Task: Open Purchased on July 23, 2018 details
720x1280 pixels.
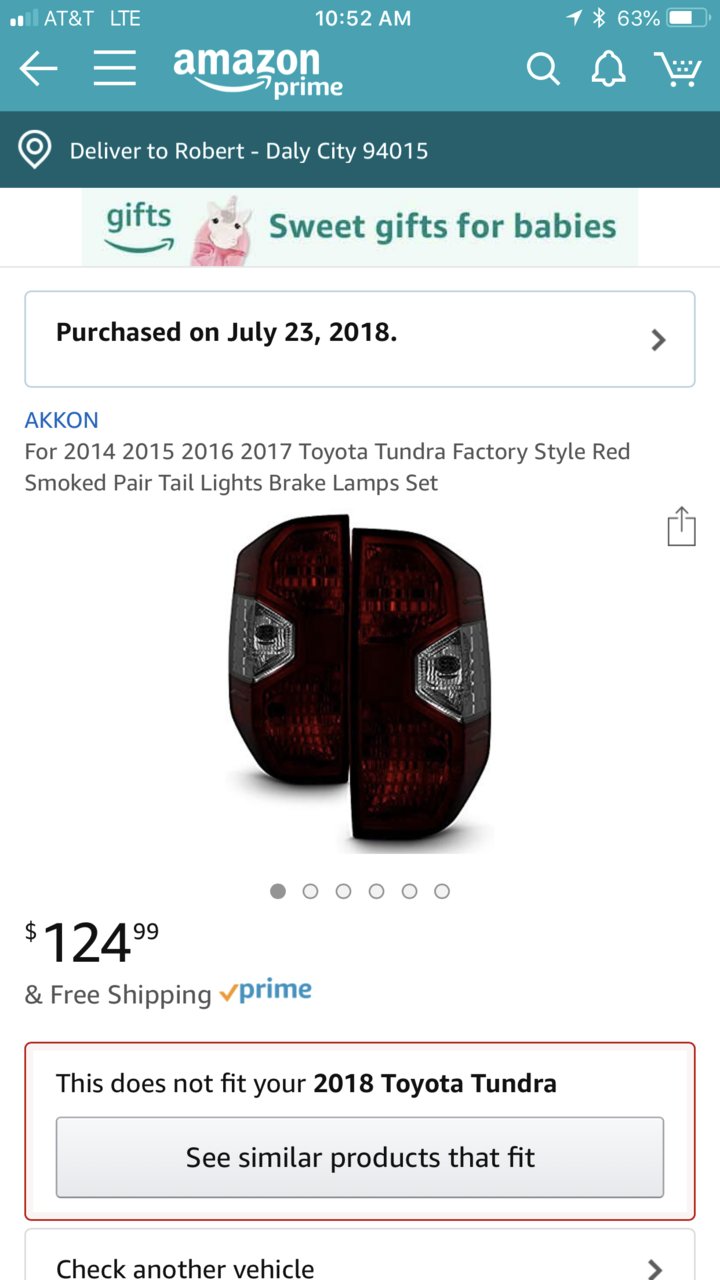Action: coord(360,339)
